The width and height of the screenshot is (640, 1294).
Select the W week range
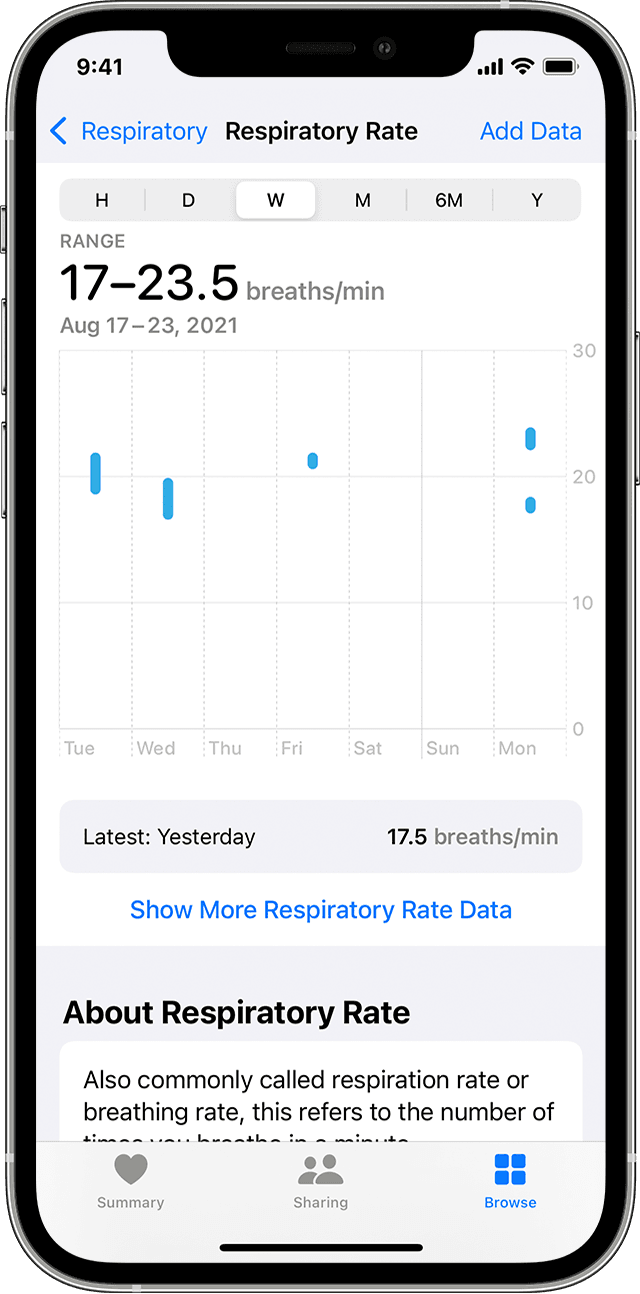(275, 200)
